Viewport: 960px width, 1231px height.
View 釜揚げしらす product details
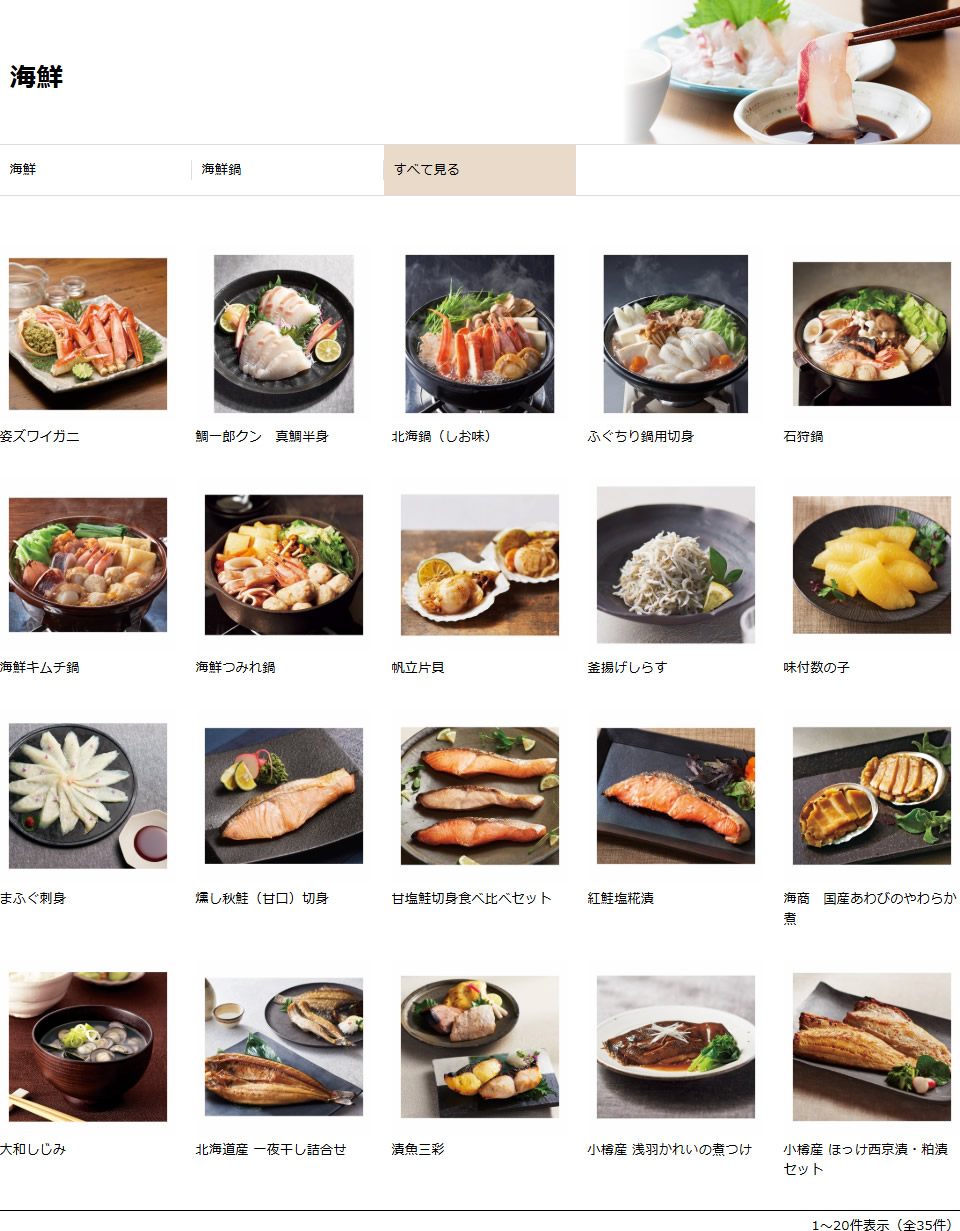(675, 565)
